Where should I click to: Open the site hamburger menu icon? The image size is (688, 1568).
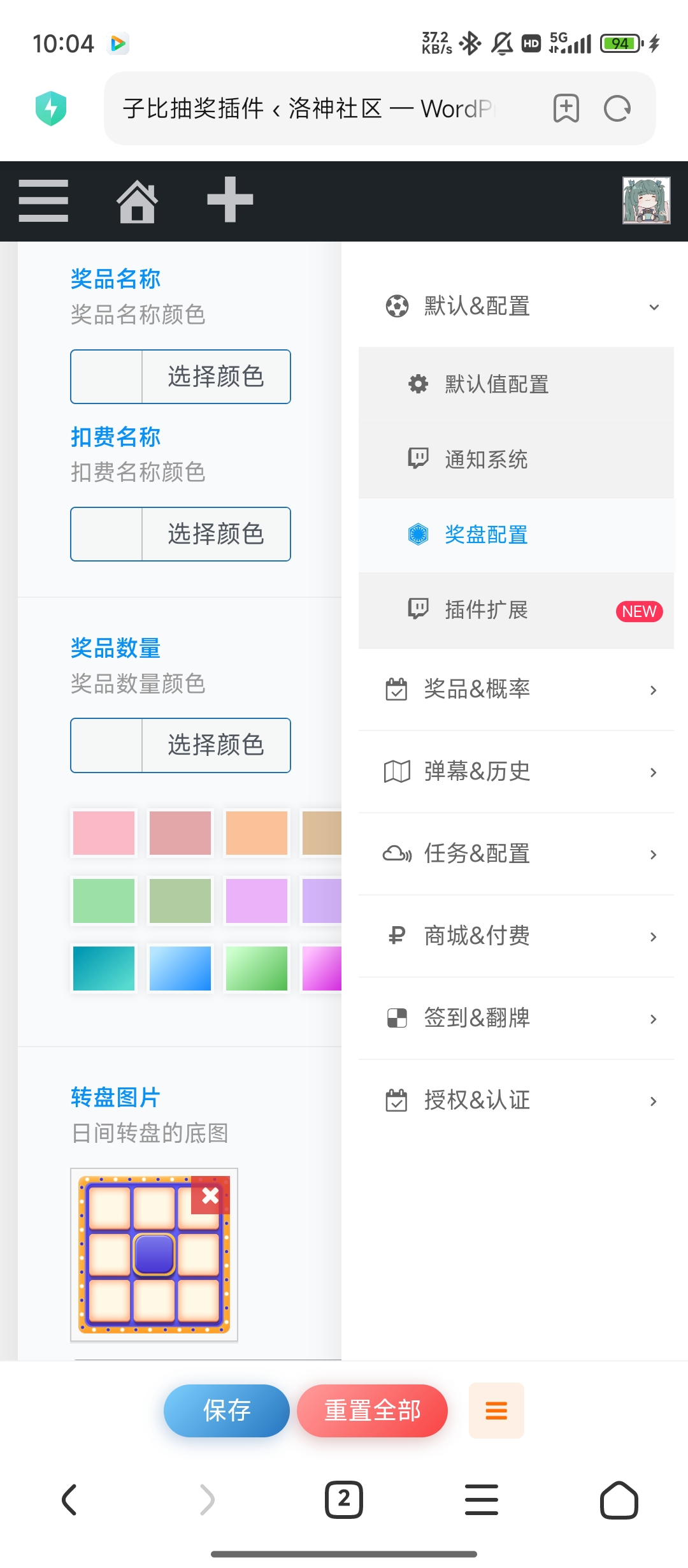43,200
